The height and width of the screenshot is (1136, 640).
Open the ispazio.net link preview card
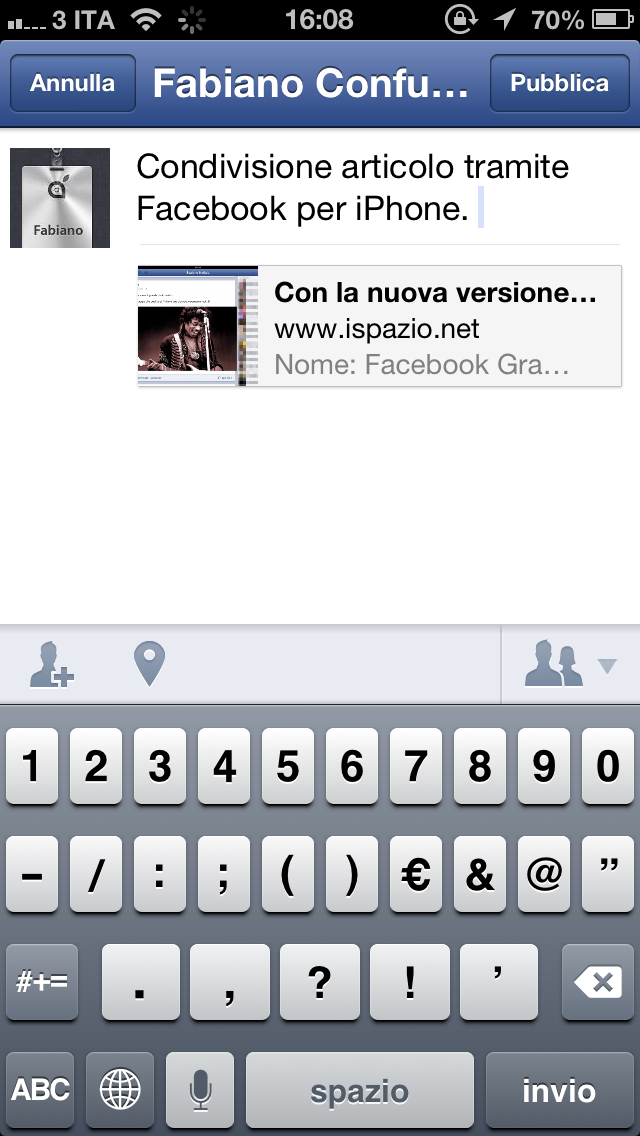click(x=379, y=325)
